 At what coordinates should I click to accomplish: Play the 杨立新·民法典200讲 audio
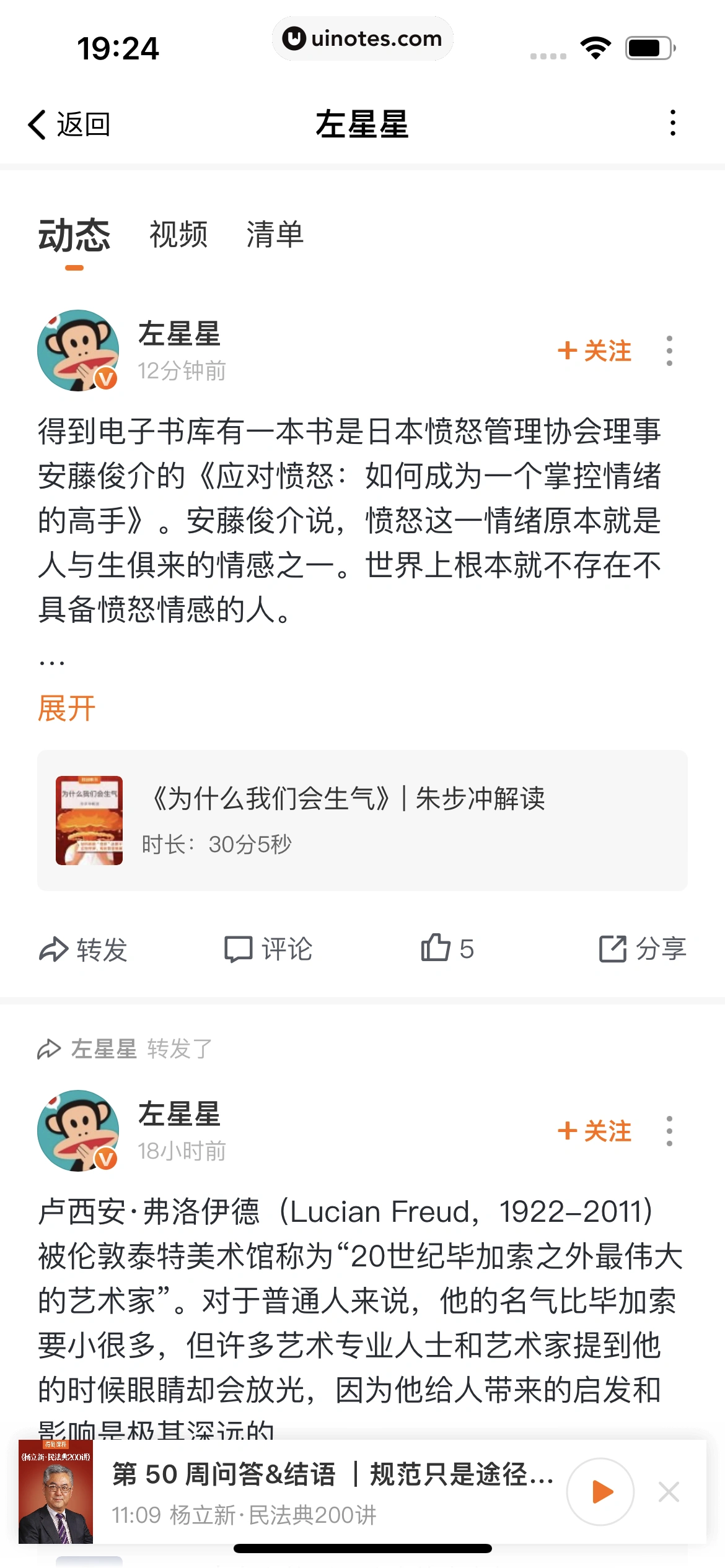(600, 1492)
